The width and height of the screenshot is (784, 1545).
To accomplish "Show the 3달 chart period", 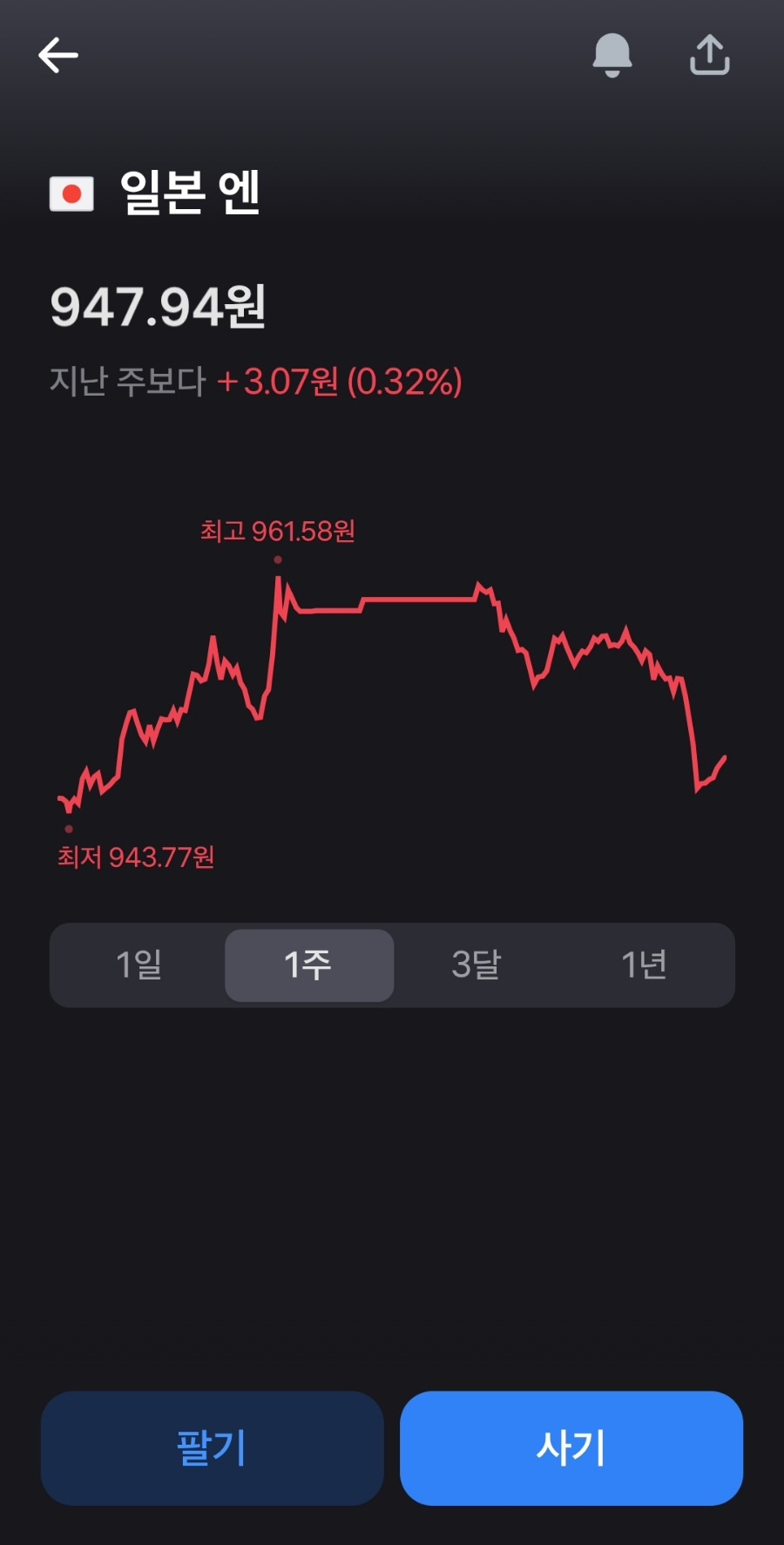I will [476, 965].
